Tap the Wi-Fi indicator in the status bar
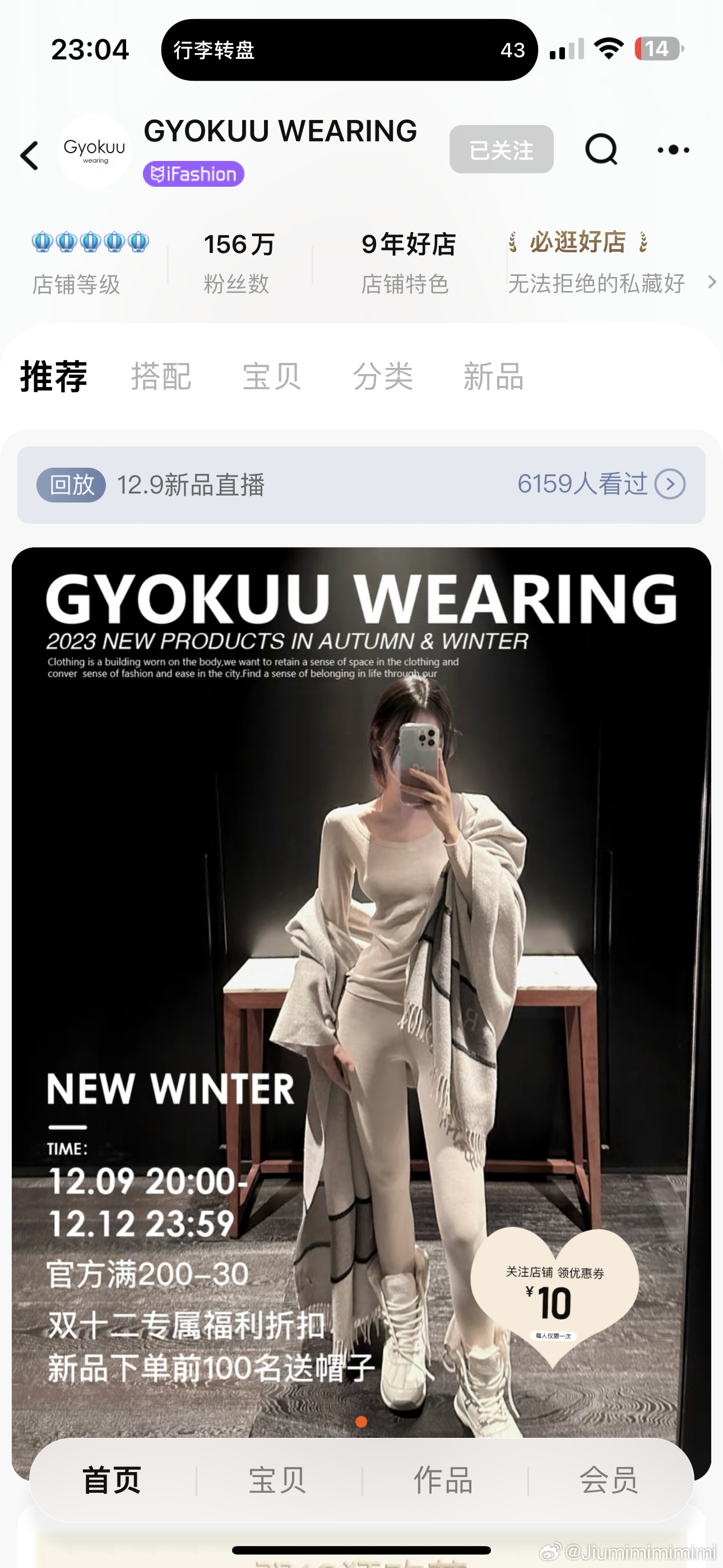 (609, 49)
